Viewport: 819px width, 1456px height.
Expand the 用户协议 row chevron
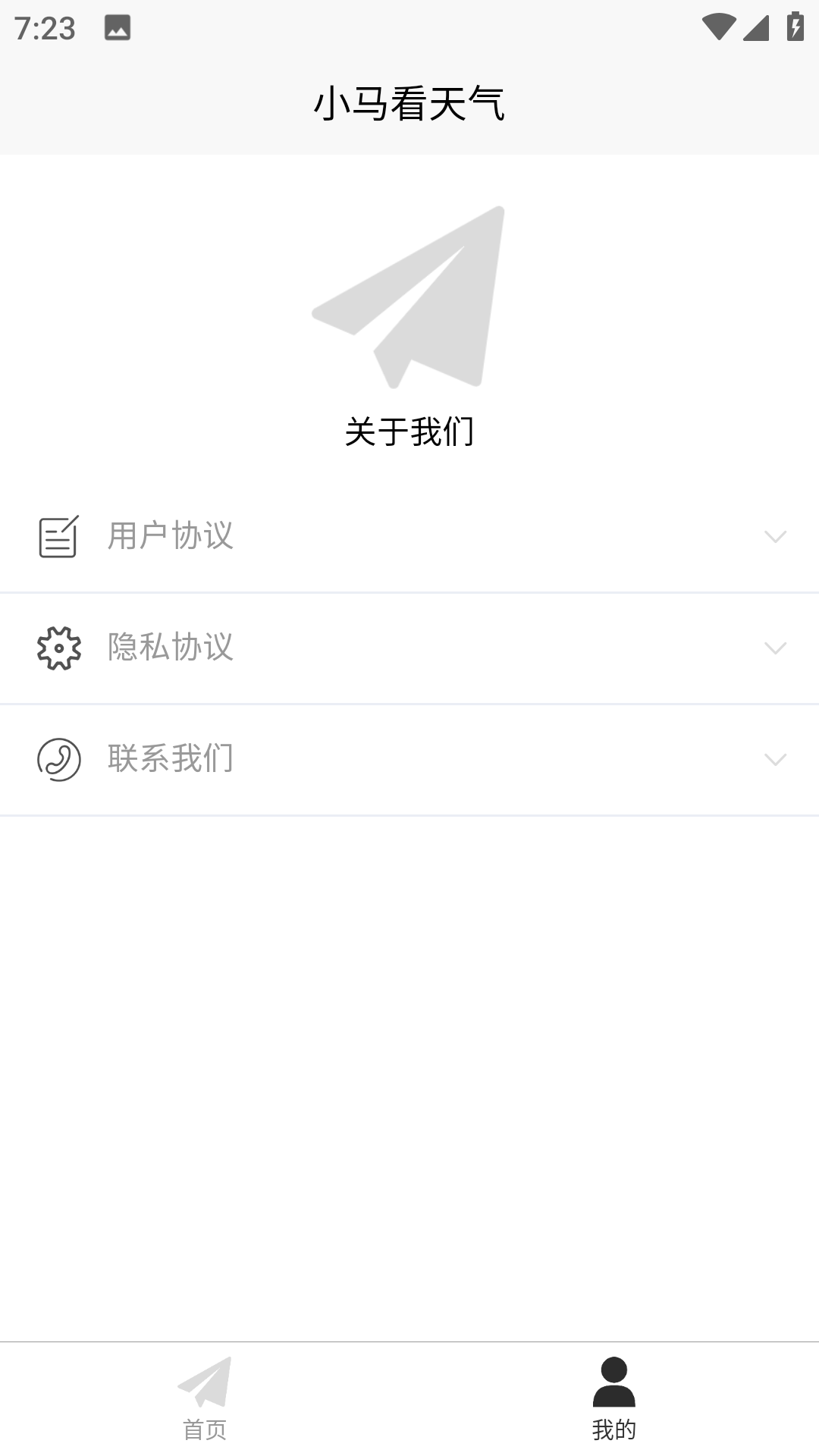(x=774, y=536)
